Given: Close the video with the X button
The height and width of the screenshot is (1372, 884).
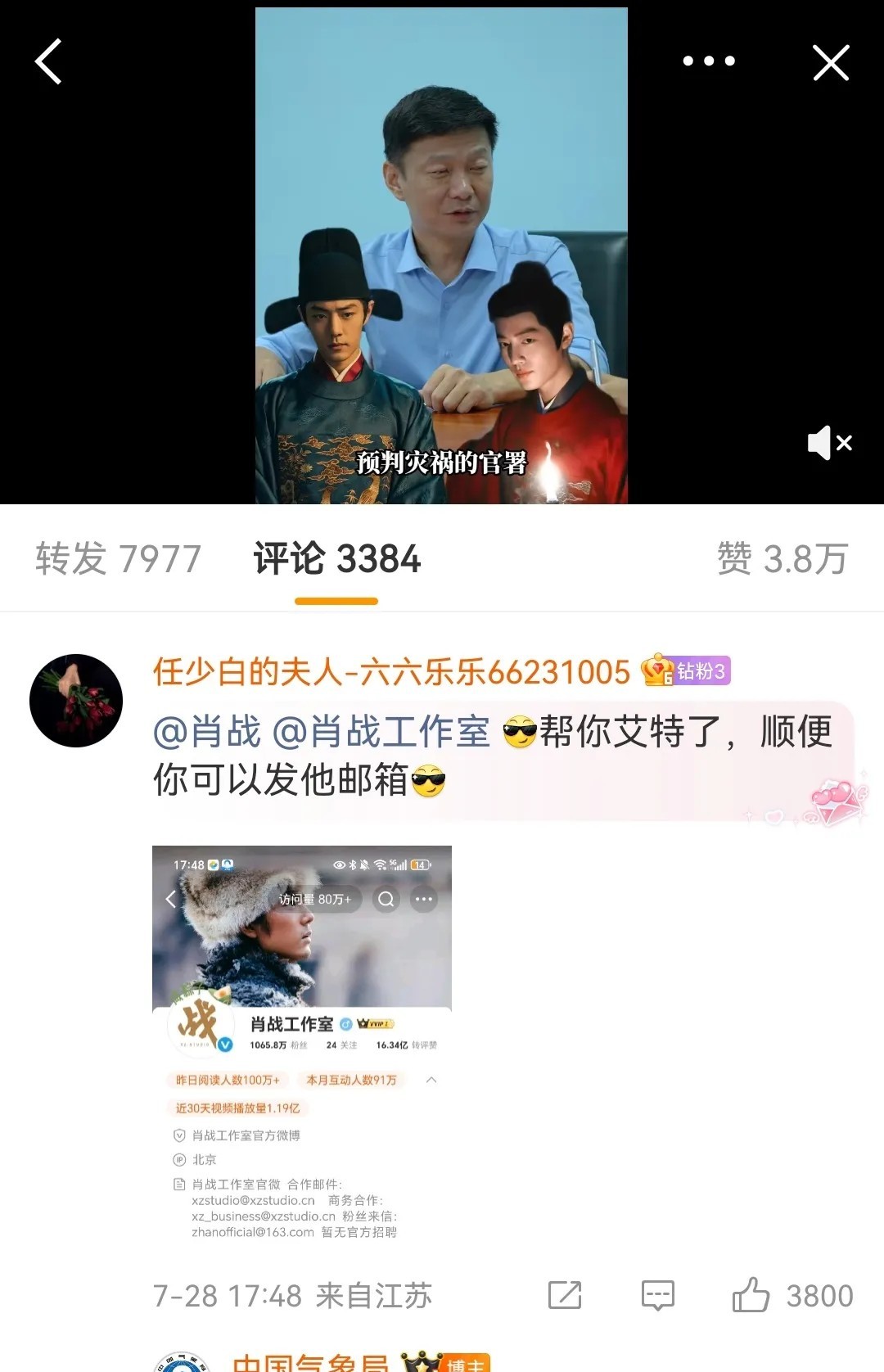Looking at the screenshot, I should [831, 63].
